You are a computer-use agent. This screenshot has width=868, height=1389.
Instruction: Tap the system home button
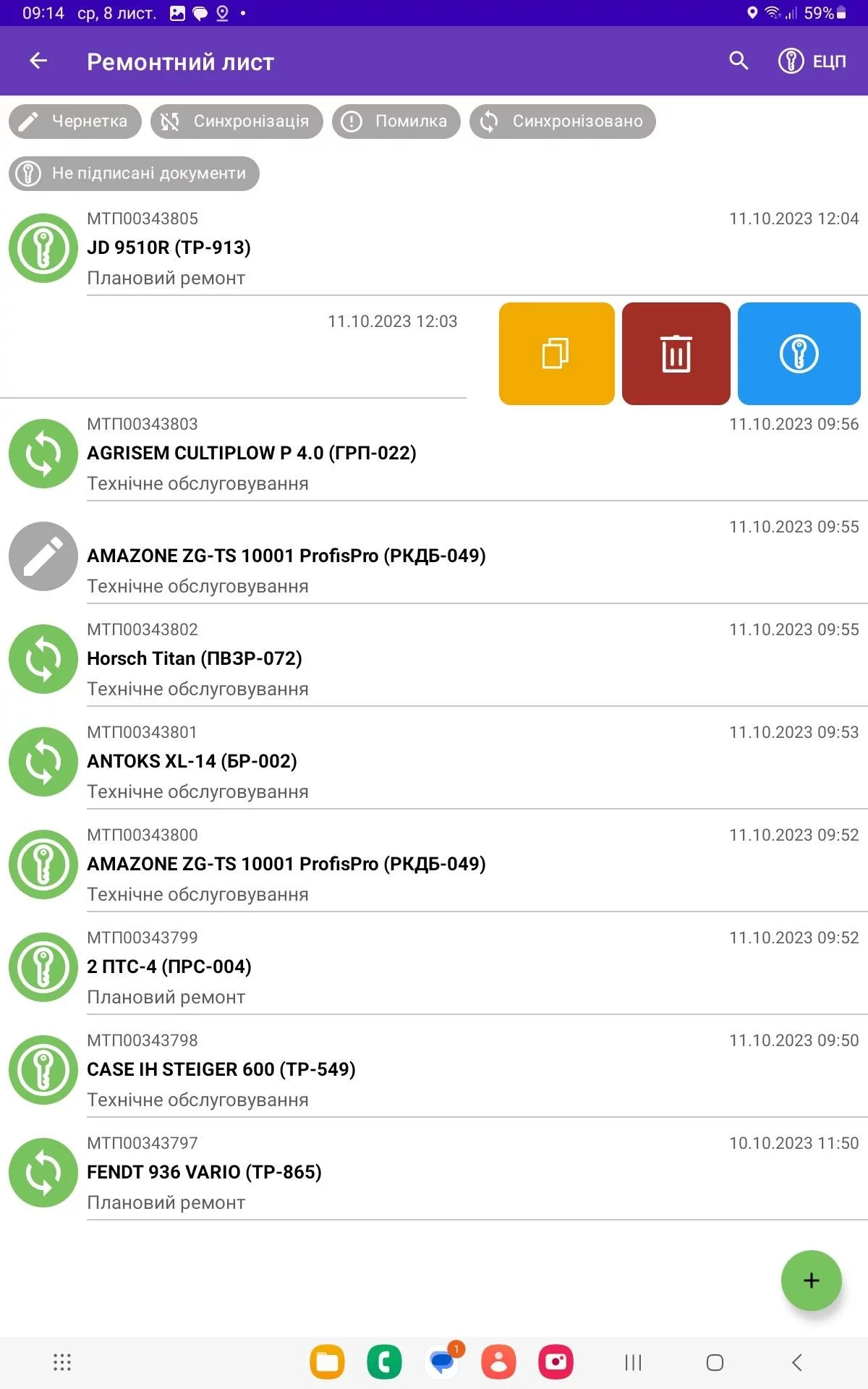click(x=715, y=1363)
